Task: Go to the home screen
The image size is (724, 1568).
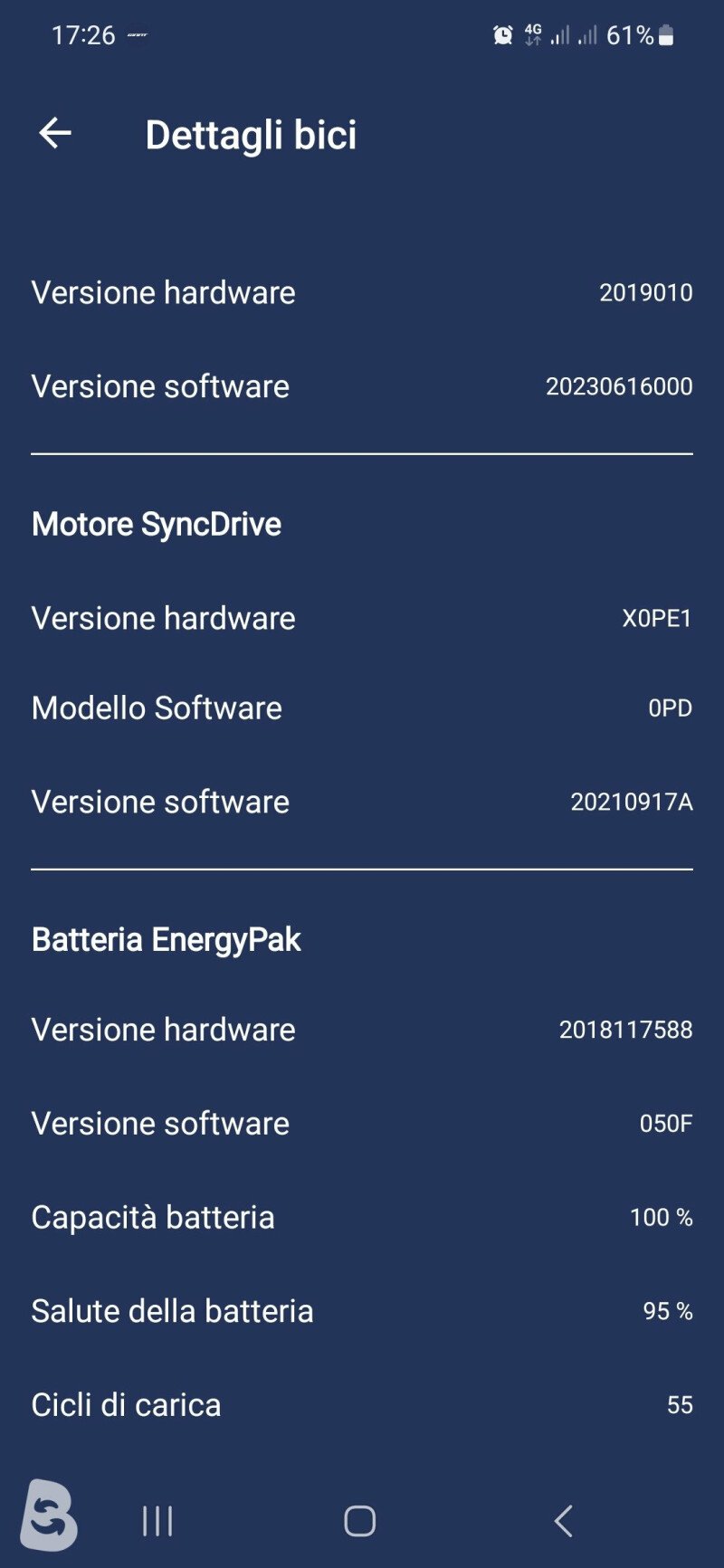Action: coord(360,1521)
